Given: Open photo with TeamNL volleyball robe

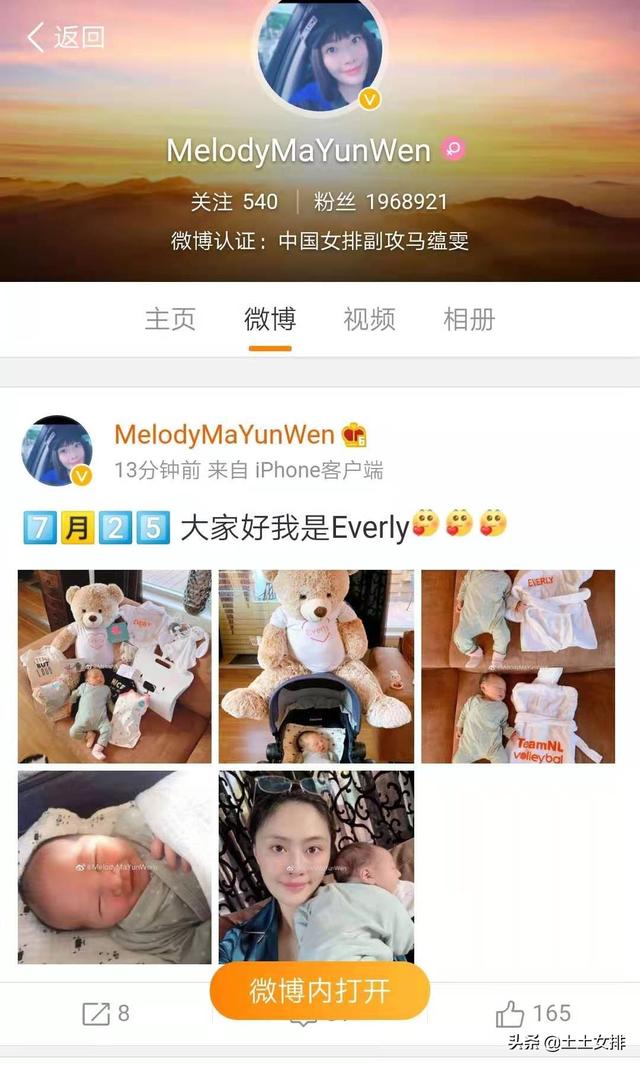Looking at the screenshot, I should pos(518,666).
